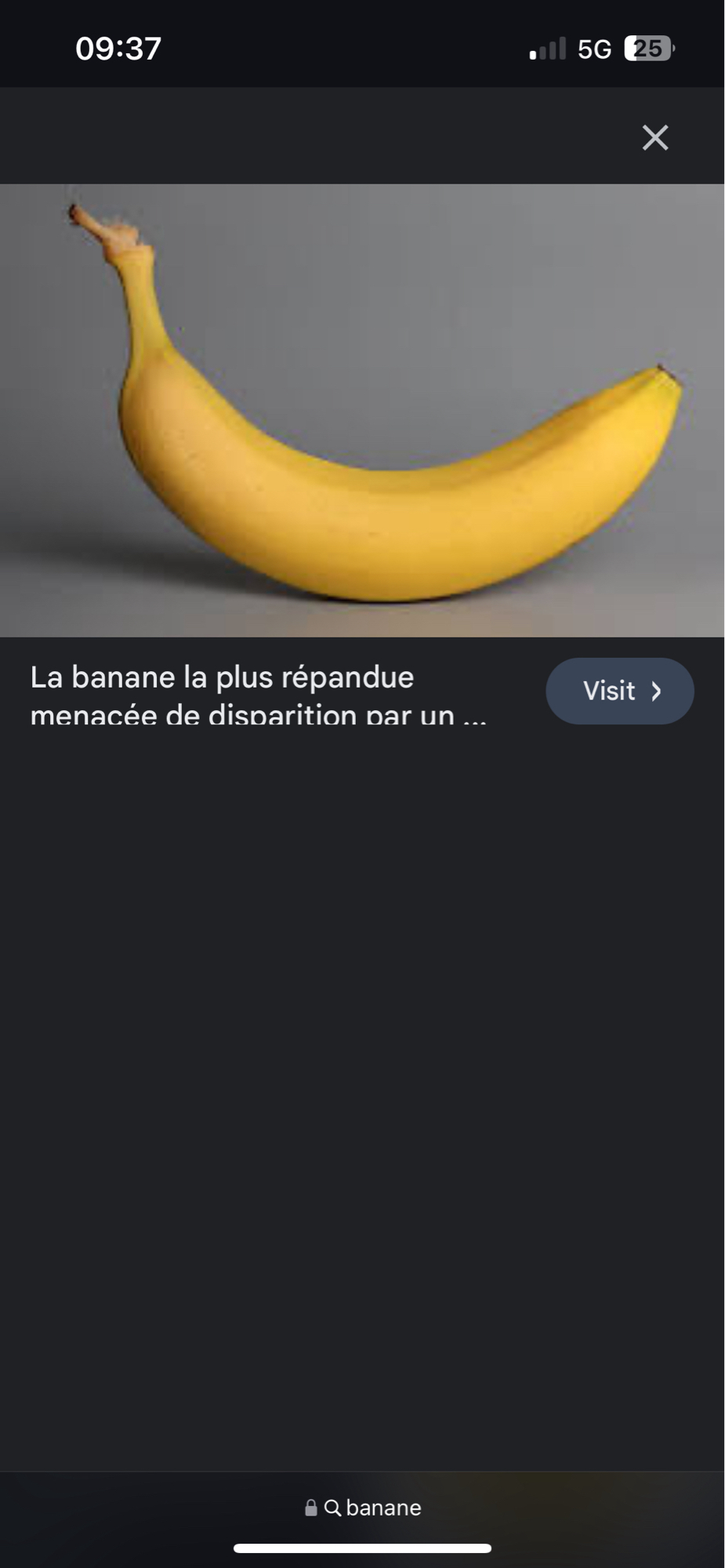The width and height of the screenshot is (725, 1568).
Task: Tap the clock showing 09:37
Action: [x=119, y=47]
